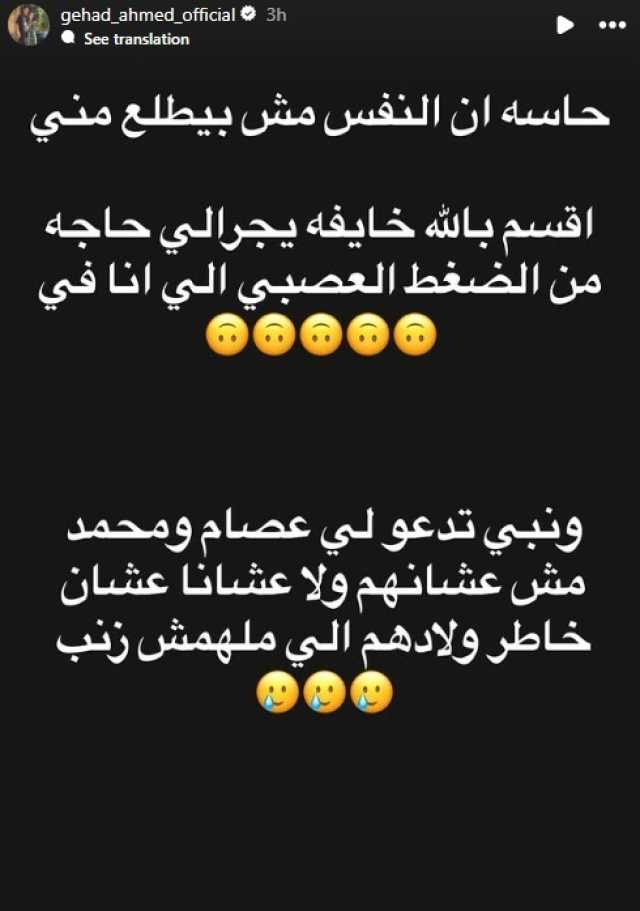The width and height of the screenshot is (640, 911).
Task: Tap the gehad_ahmed_official username
Action: 147,15
